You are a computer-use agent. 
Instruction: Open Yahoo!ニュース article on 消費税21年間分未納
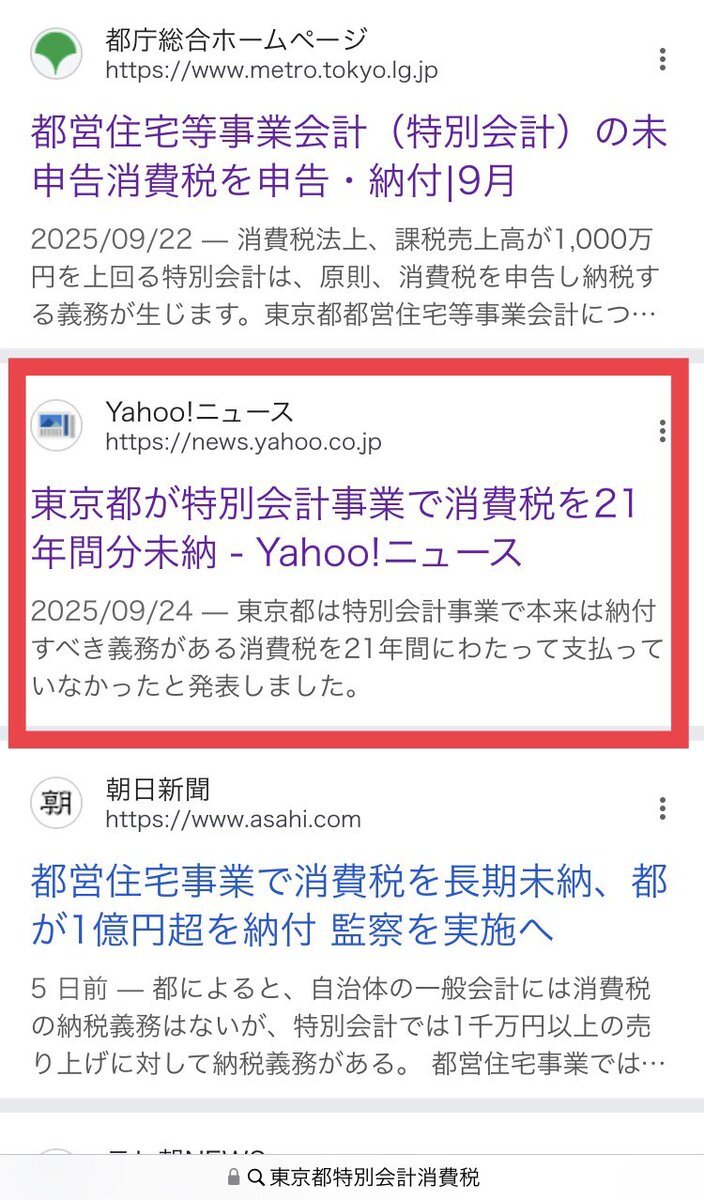[334, 528]
